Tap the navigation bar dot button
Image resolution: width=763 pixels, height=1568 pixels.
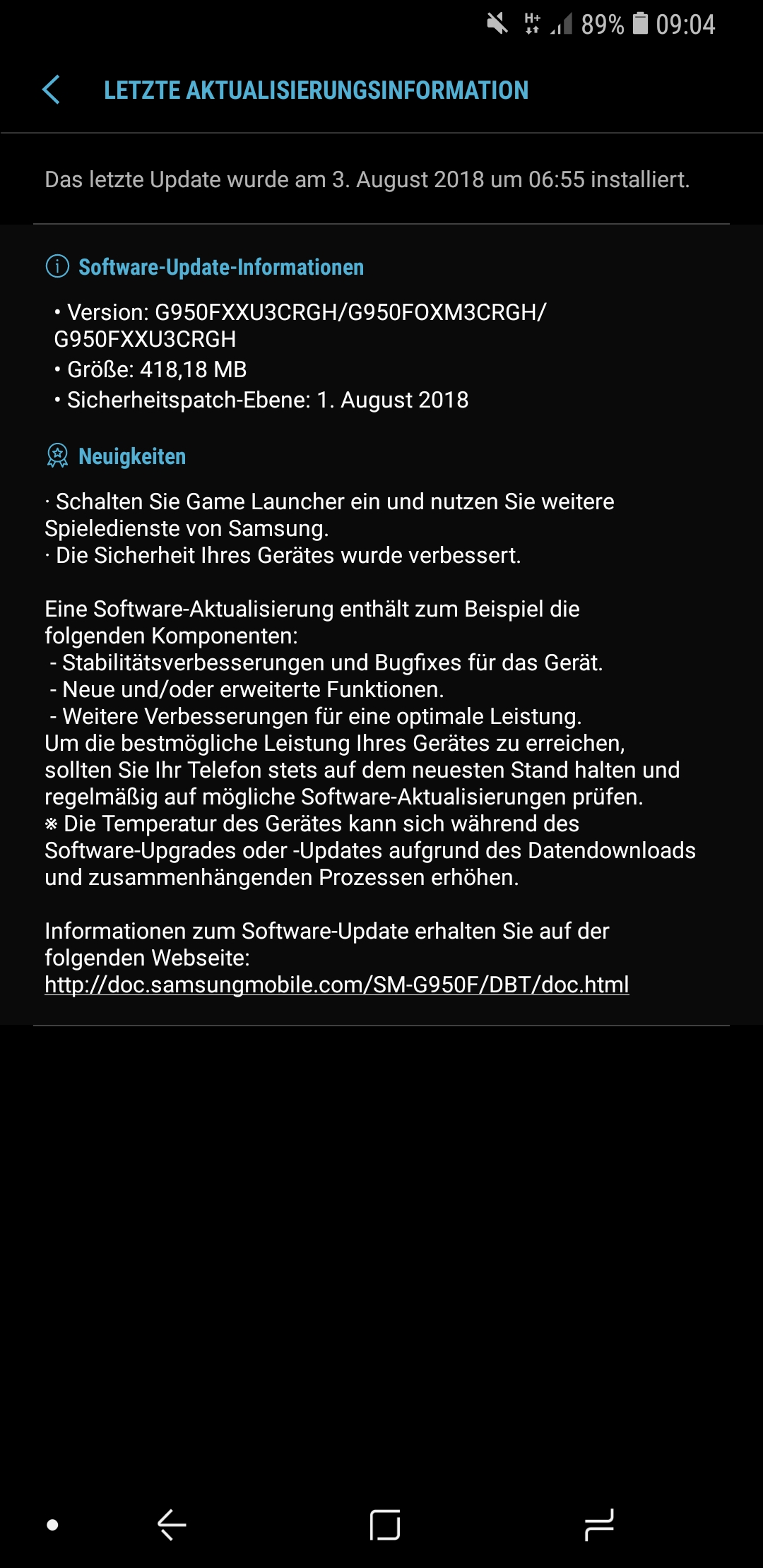pyautogui.click(x=52, y=1525)
